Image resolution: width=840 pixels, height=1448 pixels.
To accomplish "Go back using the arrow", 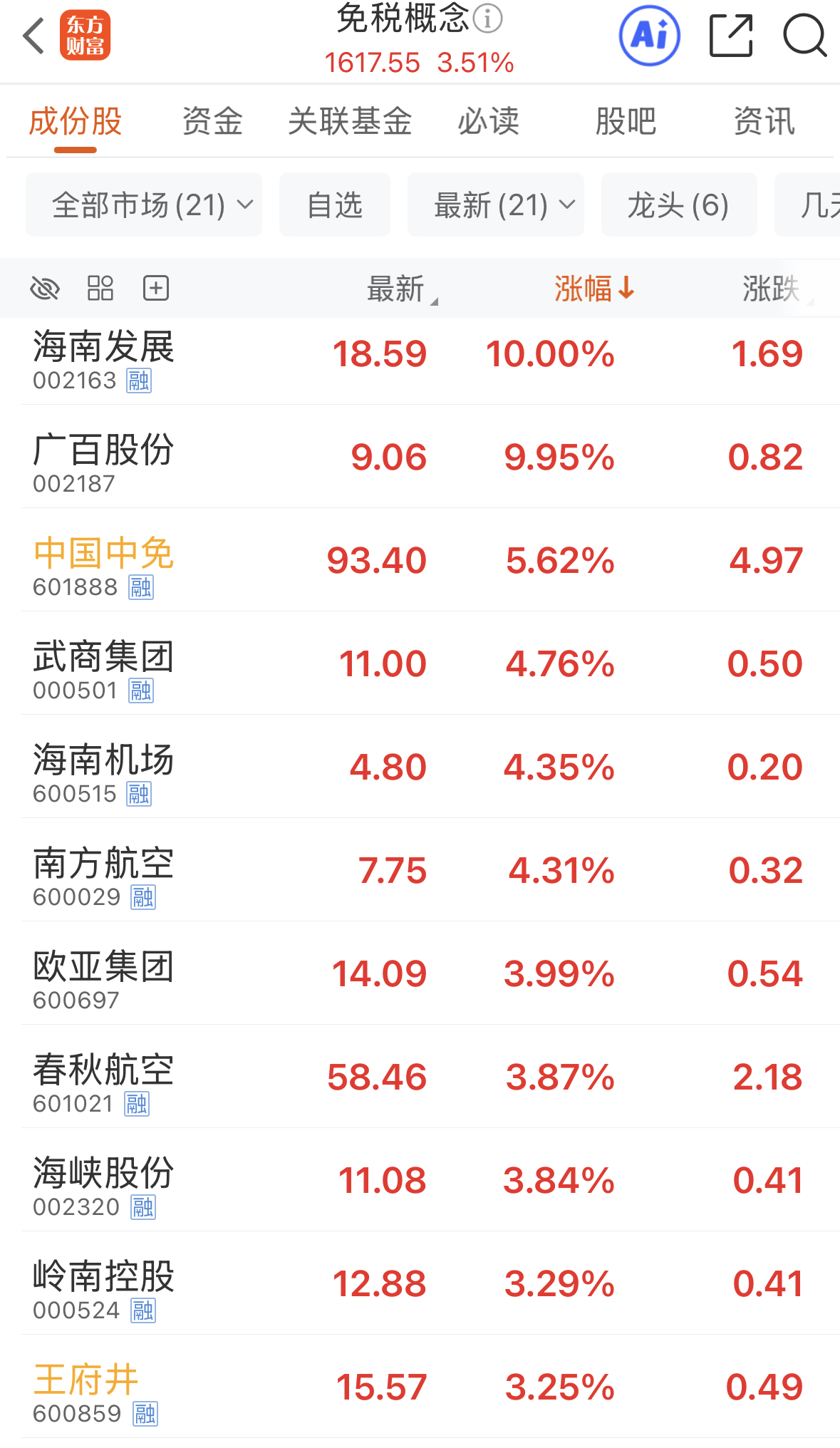I will coord(33,36).
